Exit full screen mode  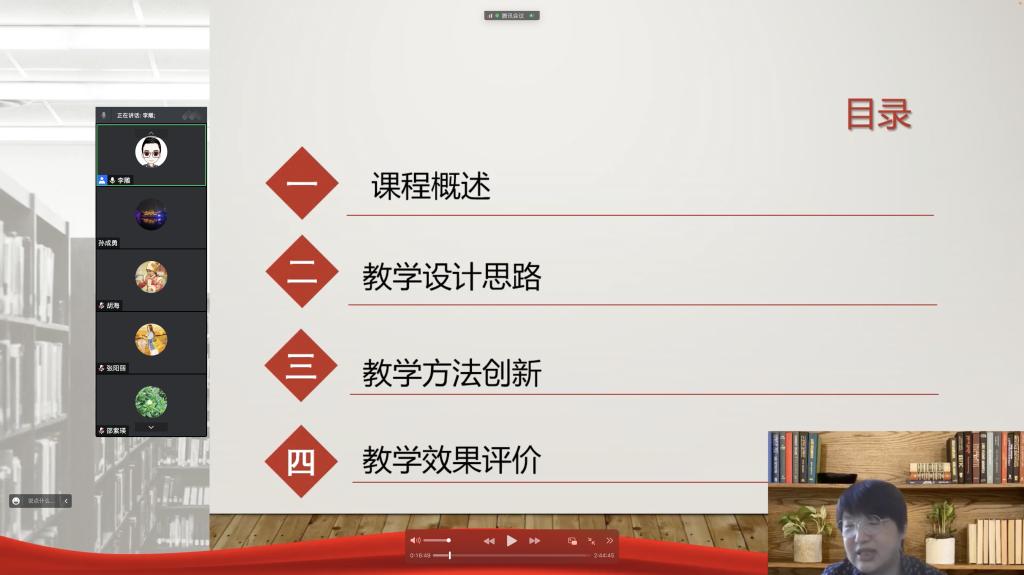591,541
